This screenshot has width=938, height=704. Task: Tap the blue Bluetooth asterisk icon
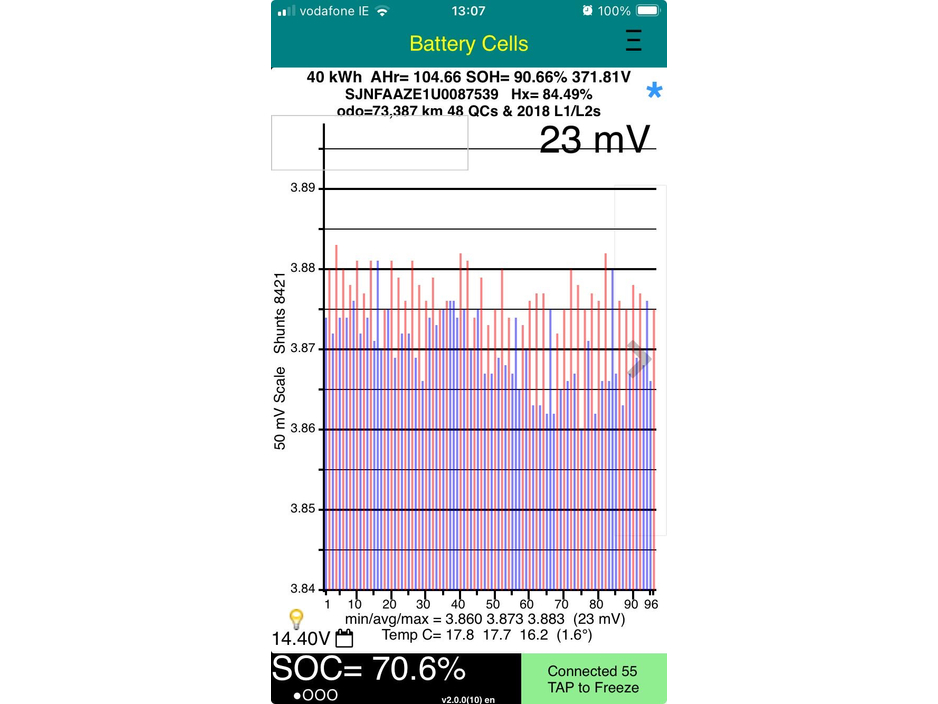point(654,91)
